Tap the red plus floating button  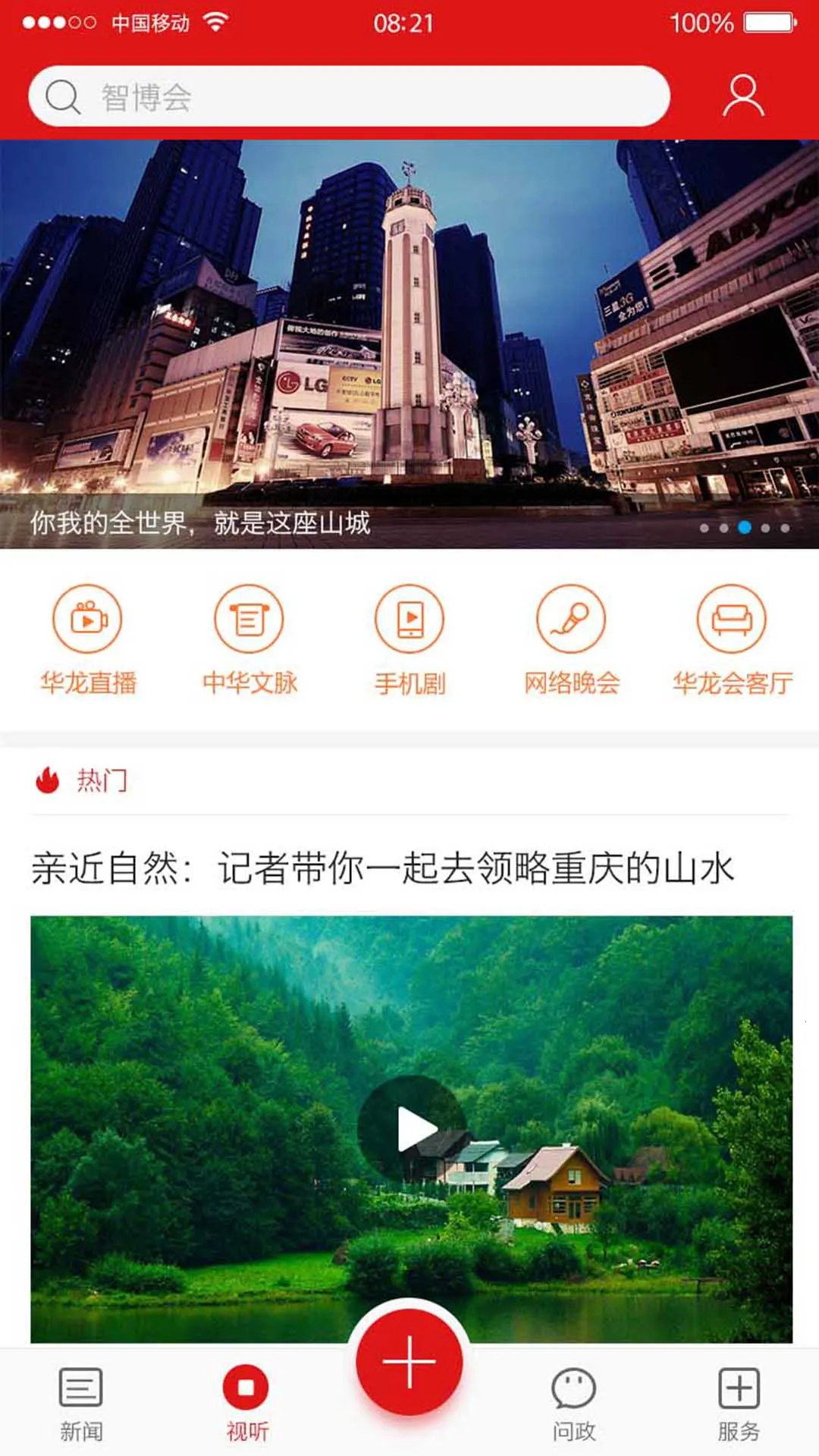pos(409,1363)
